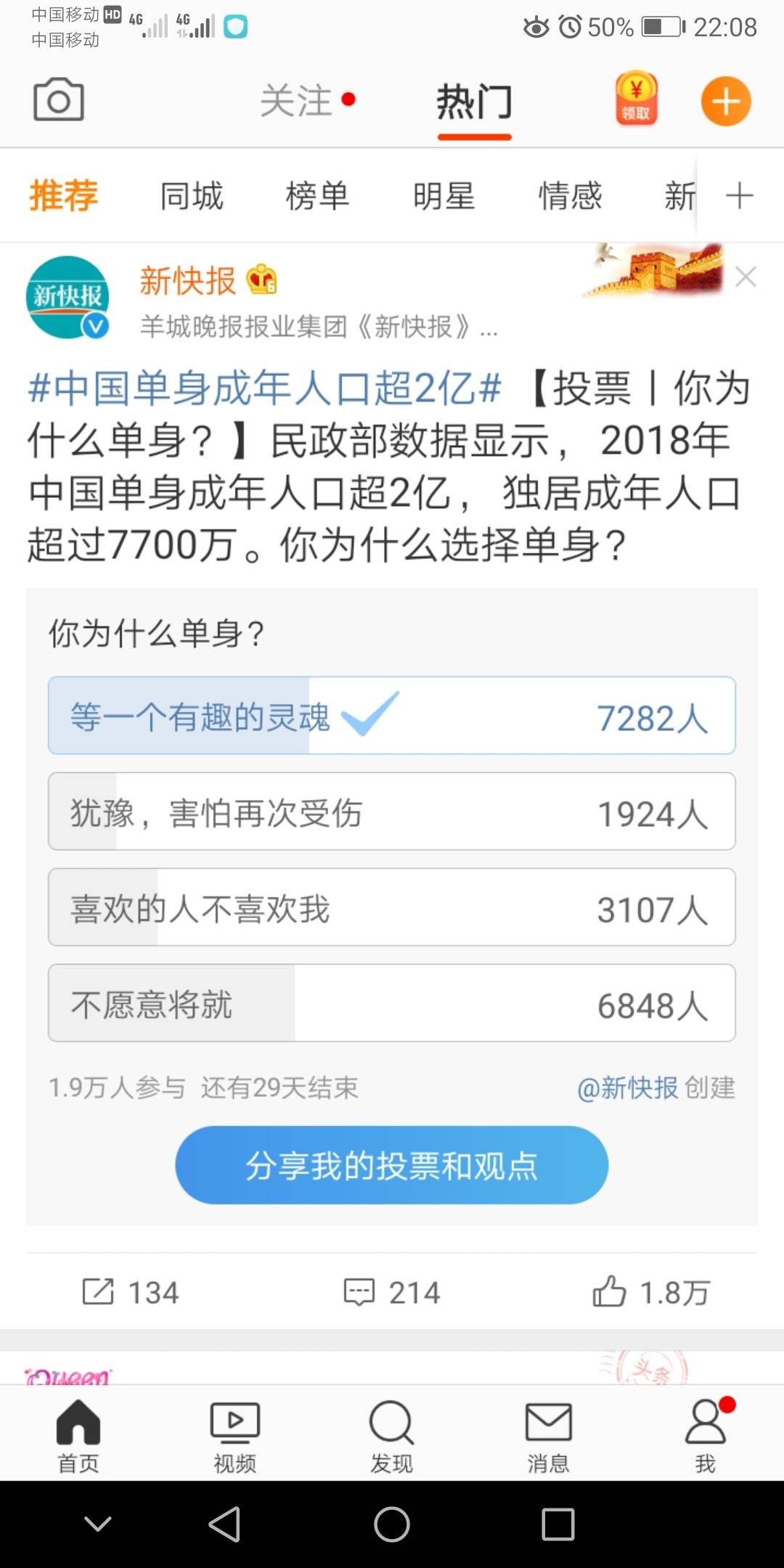Viewport: 784px width, 1568px height.
Task: Select the 同城 category tab
Action: (x=192, y=196)
